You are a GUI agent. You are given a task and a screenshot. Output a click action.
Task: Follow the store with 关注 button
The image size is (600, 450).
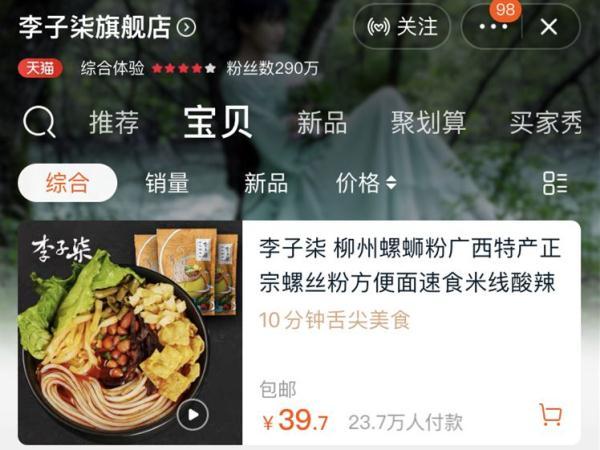[x=403, y=27]
